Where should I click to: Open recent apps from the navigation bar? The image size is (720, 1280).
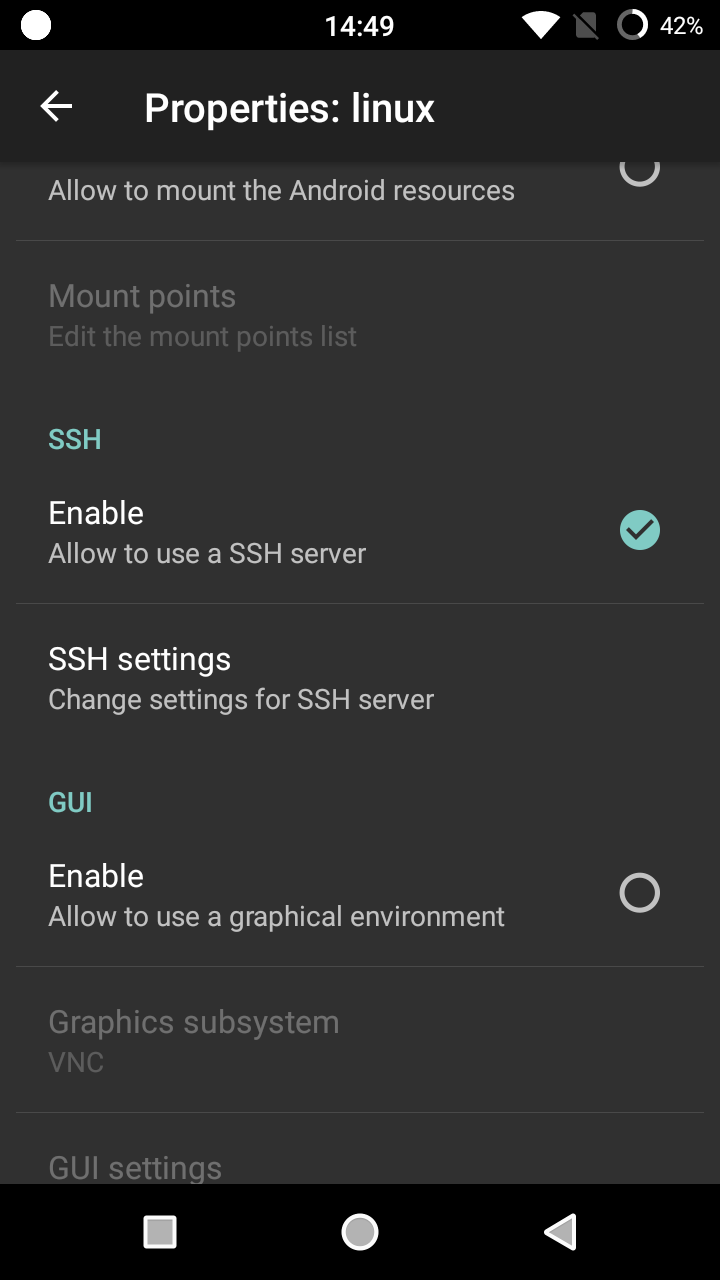click(160, 1232)
